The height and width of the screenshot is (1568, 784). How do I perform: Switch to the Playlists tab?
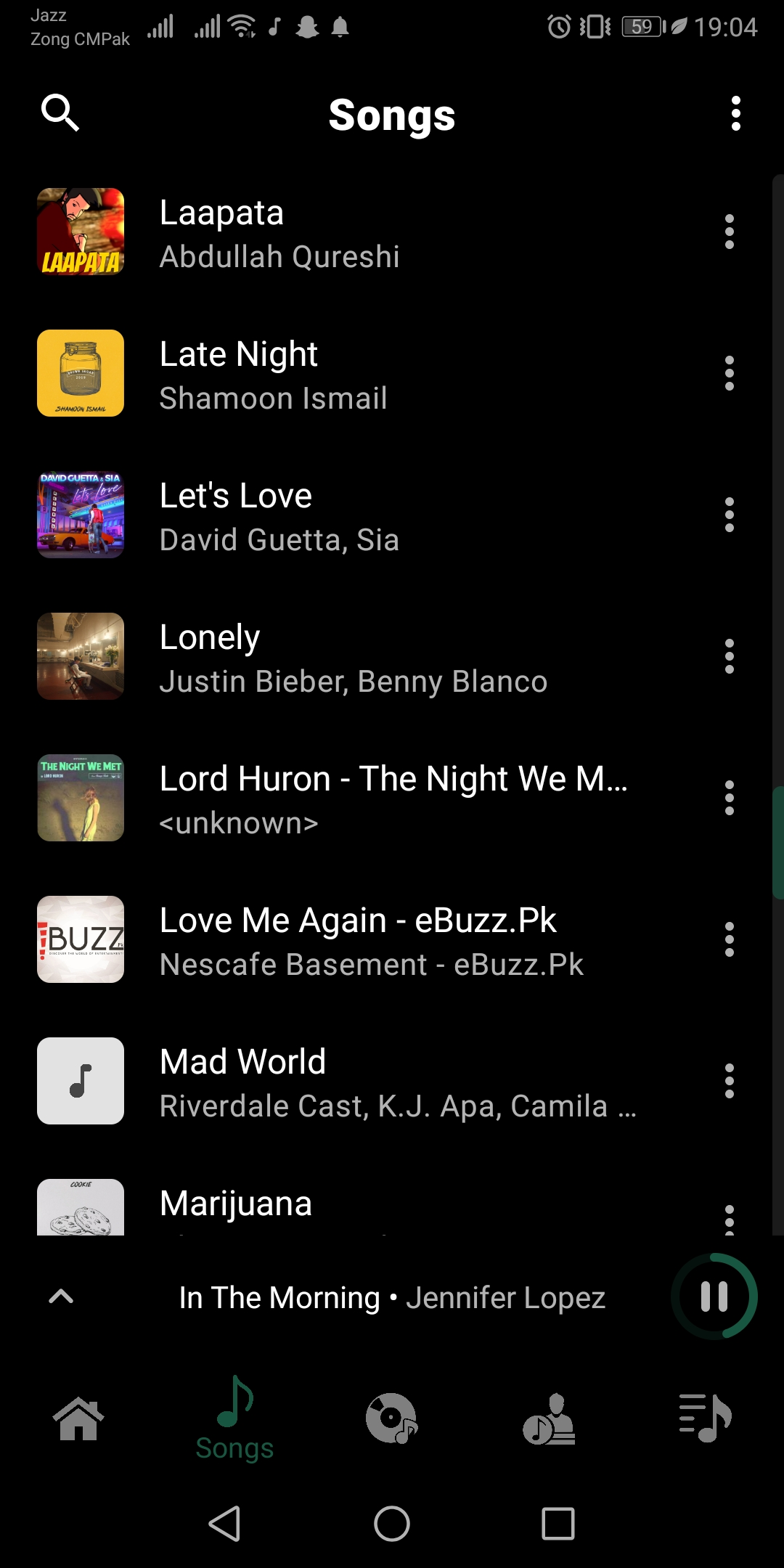click(705, 1418)
